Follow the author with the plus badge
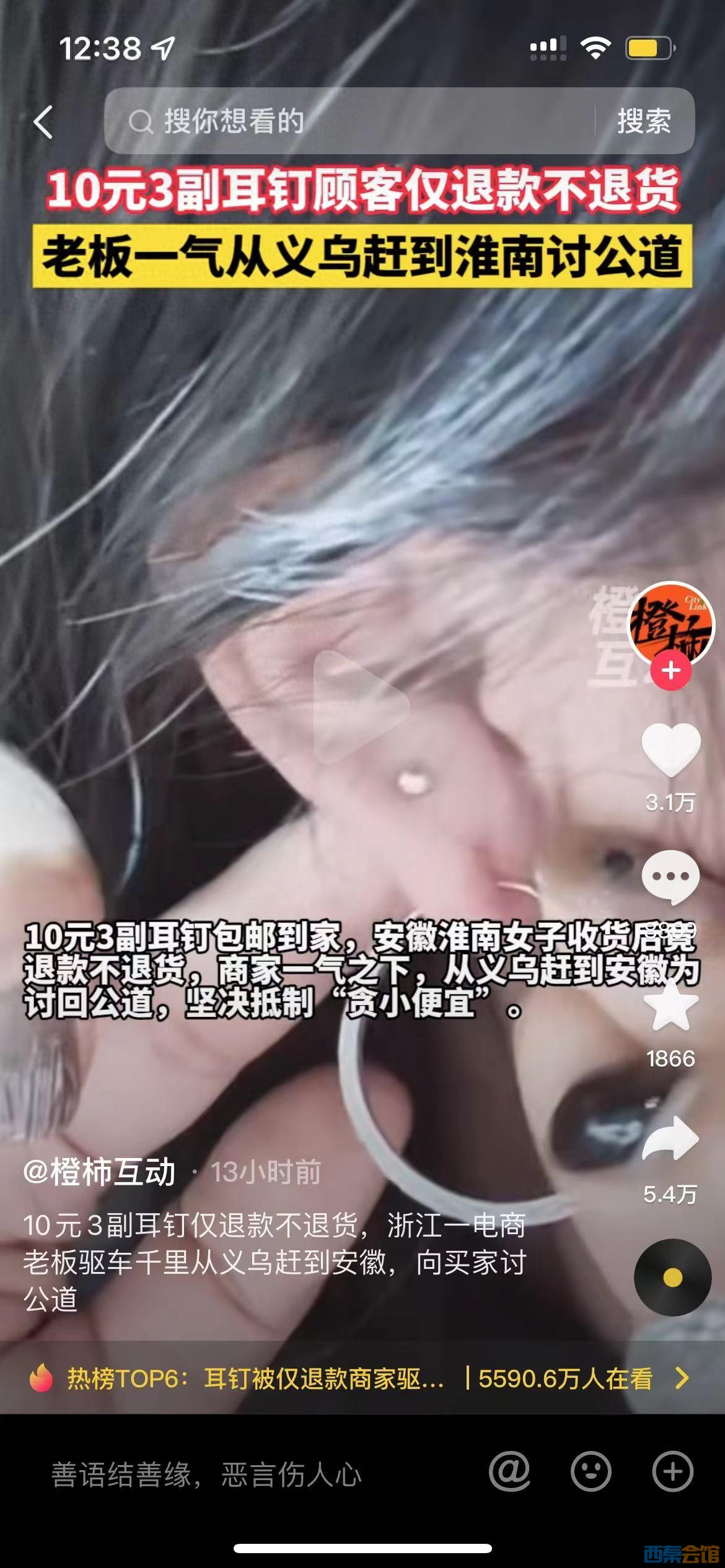 click(x=670, y=671)
